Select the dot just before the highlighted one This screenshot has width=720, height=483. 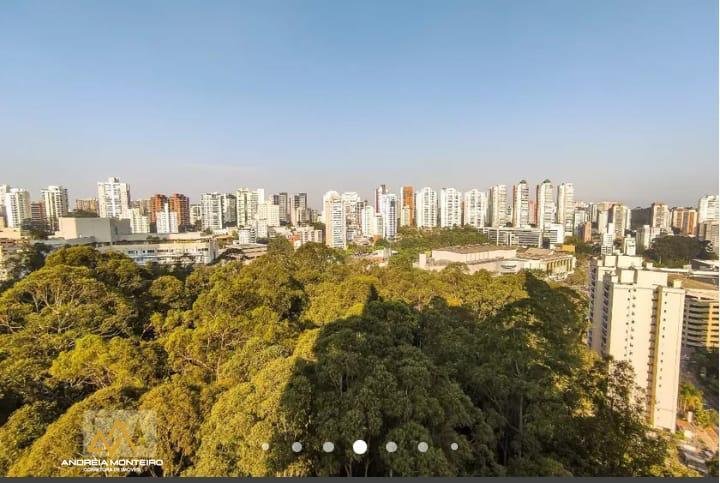pos(328,447)
